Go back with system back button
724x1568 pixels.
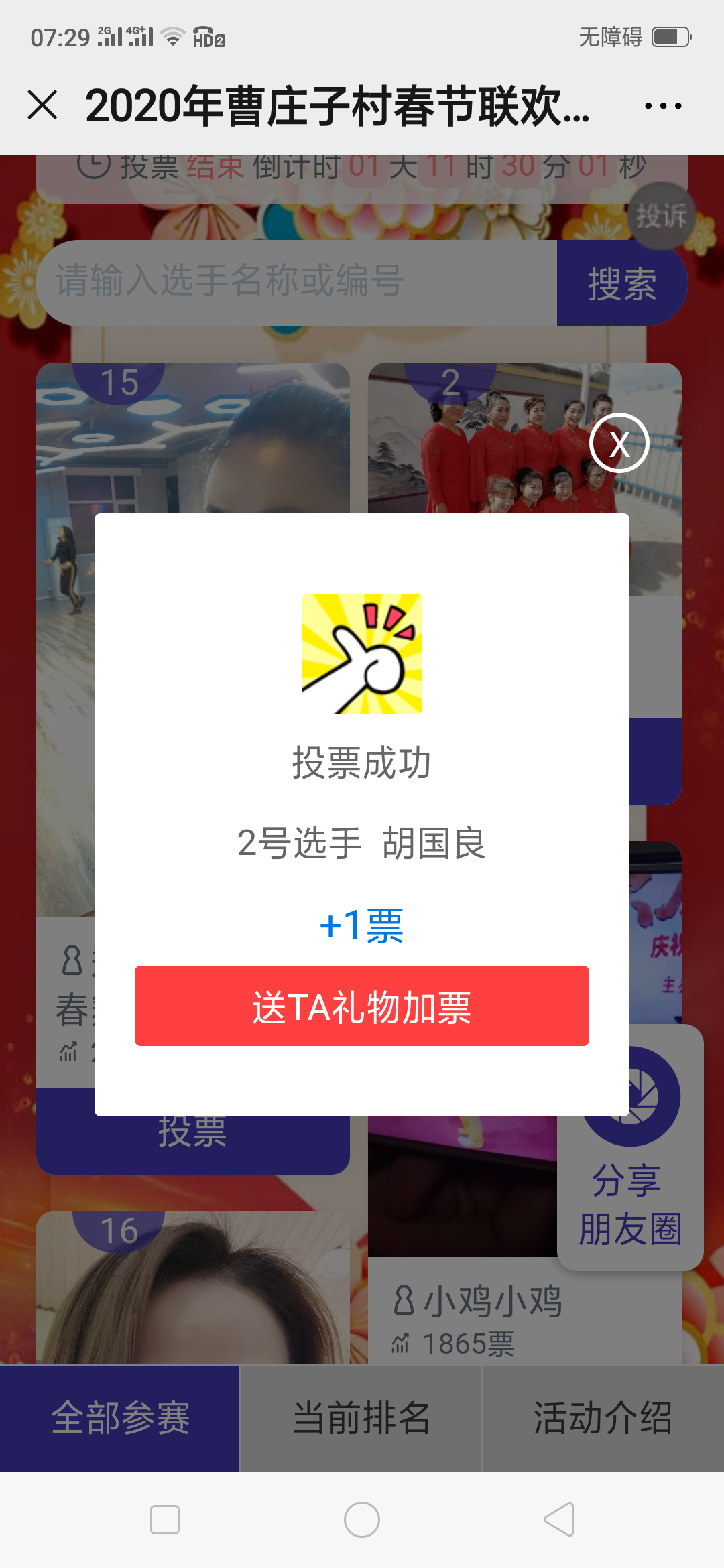pyautogui.click(x=559, y=1519)
